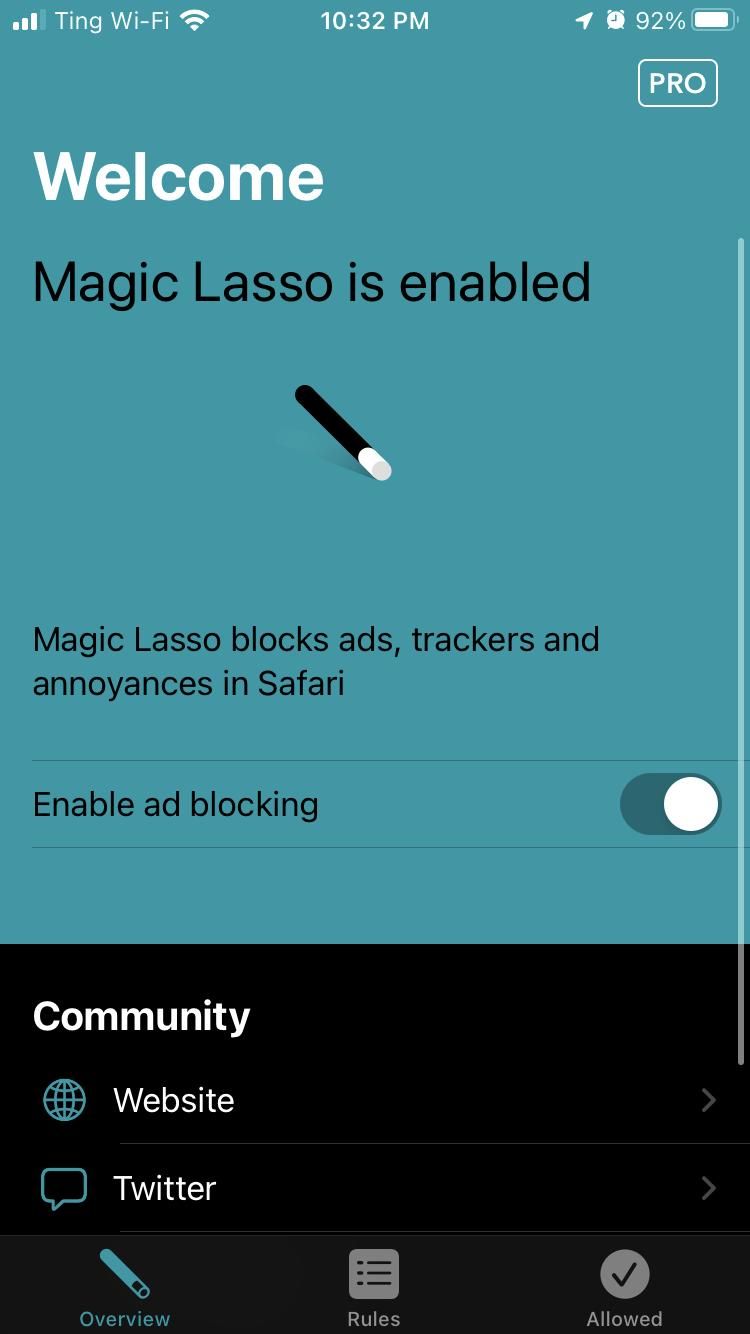Click the speech bubble icon beside Twitter

click(x=63, y=1188)
